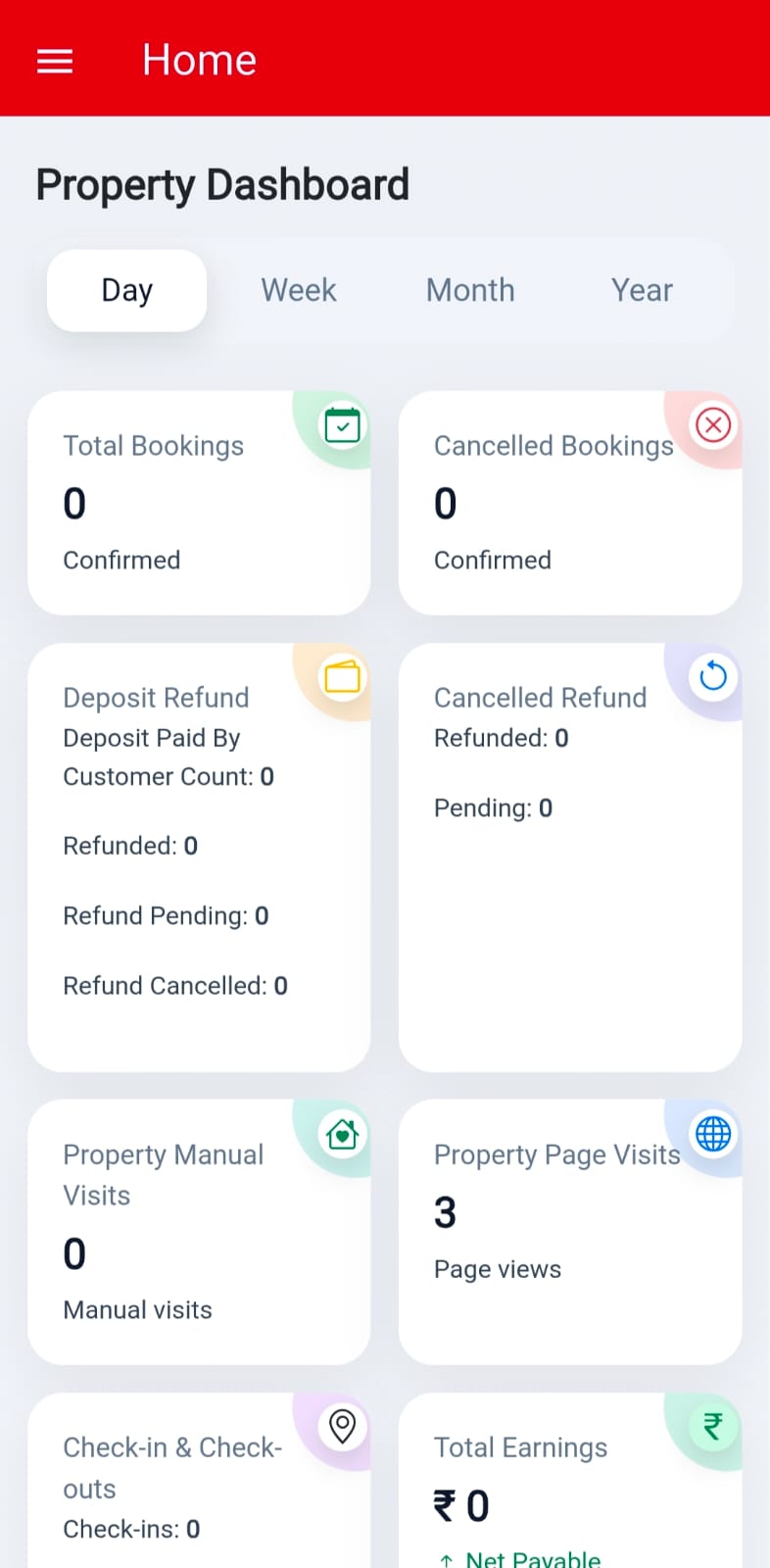Click the Check-ins count on Check-in card
The width and height of the screenshot is (770, 1568).
[130, 1529]
